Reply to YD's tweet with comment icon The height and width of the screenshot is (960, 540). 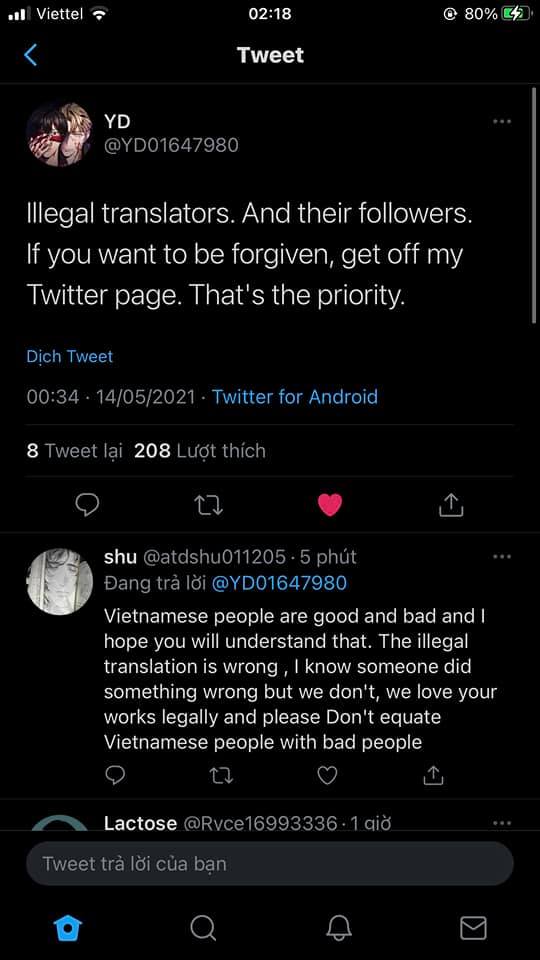pyautogui.click(x=87, y=505)
